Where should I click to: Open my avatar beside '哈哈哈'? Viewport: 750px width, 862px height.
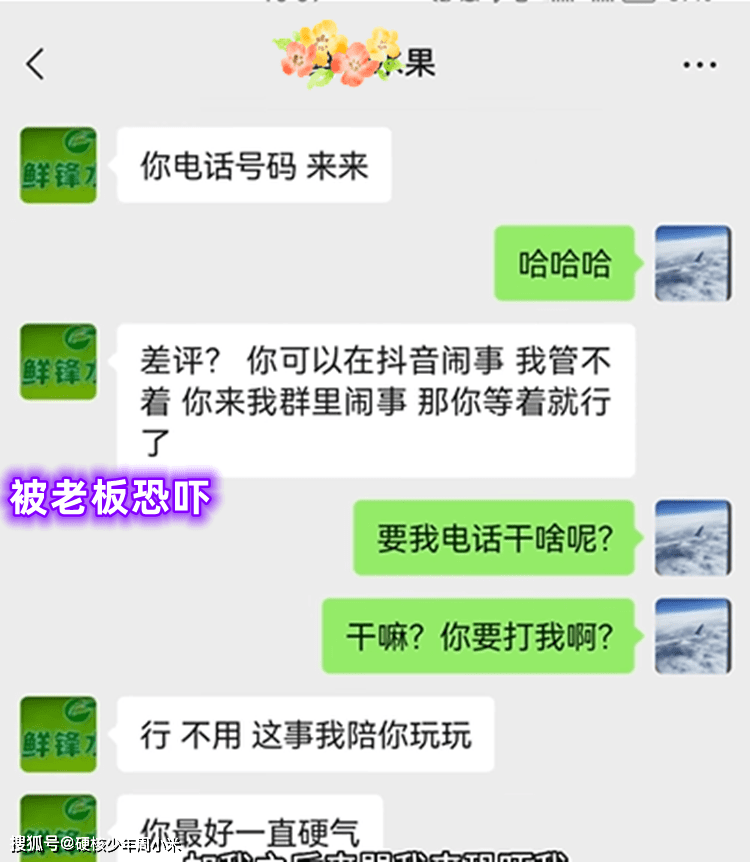point(692,263)
